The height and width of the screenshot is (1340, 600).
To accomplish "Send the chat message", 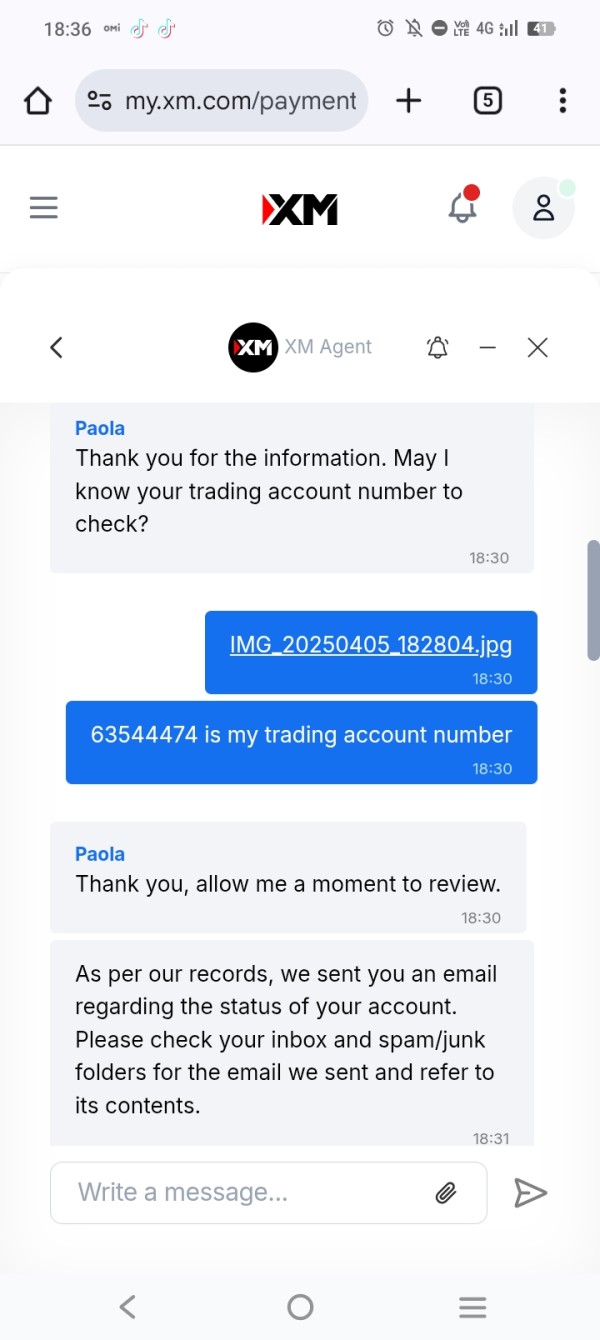I will coord(530,1192).
